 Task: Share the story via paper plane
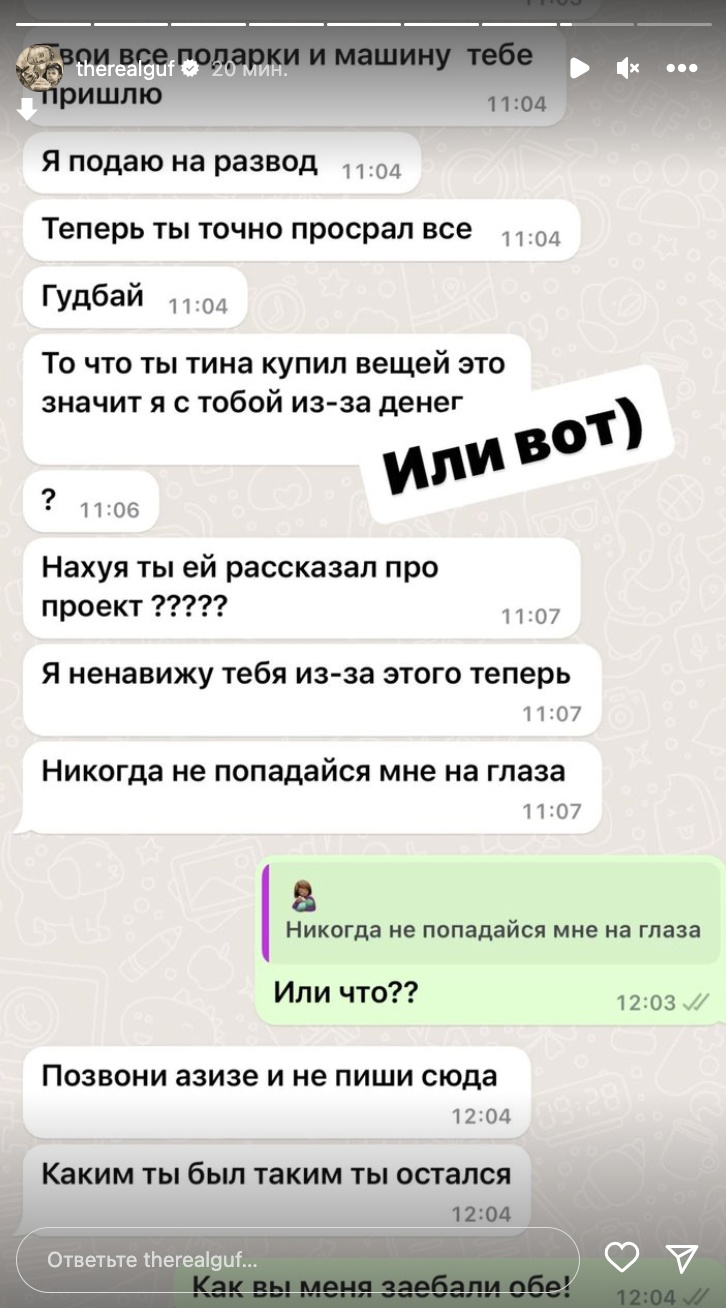(682, 1257)
